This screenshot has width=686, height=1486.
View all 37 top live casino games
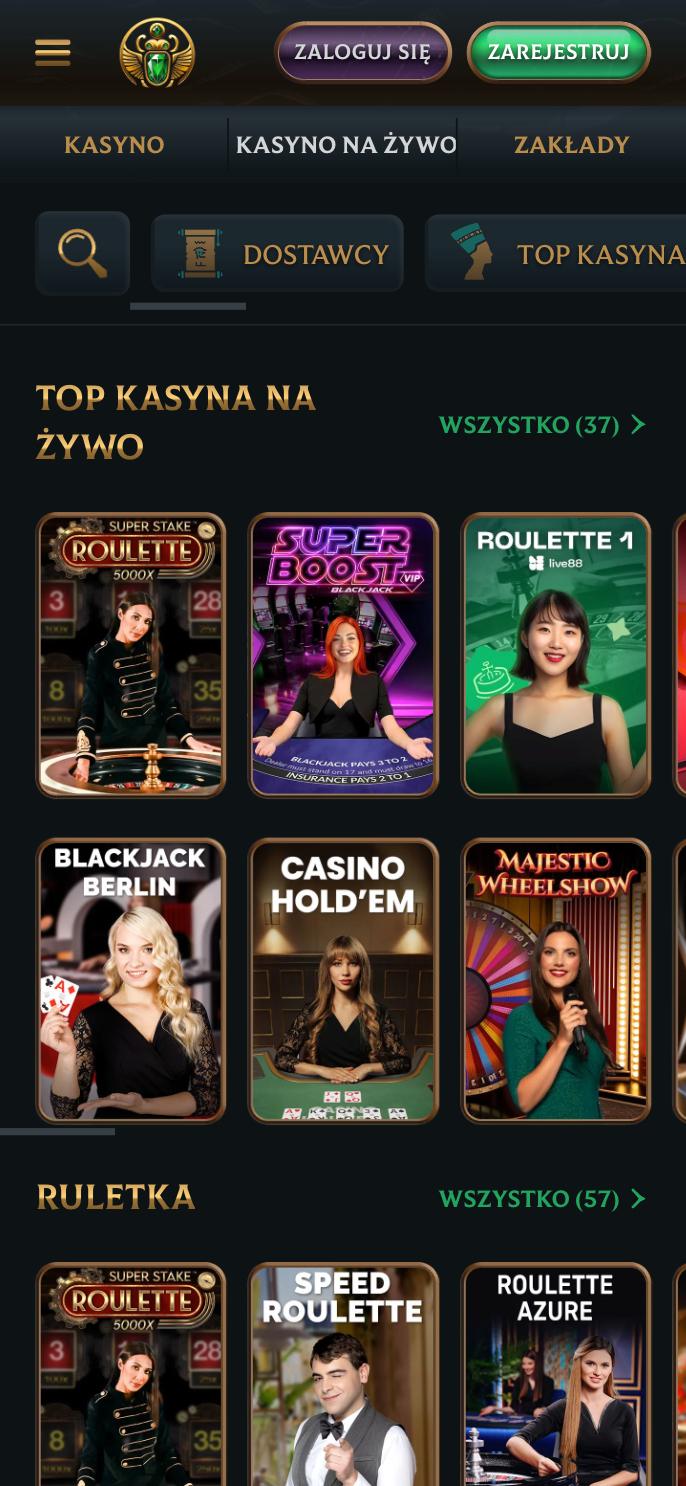pyautogui.click(x=542, y=425)
